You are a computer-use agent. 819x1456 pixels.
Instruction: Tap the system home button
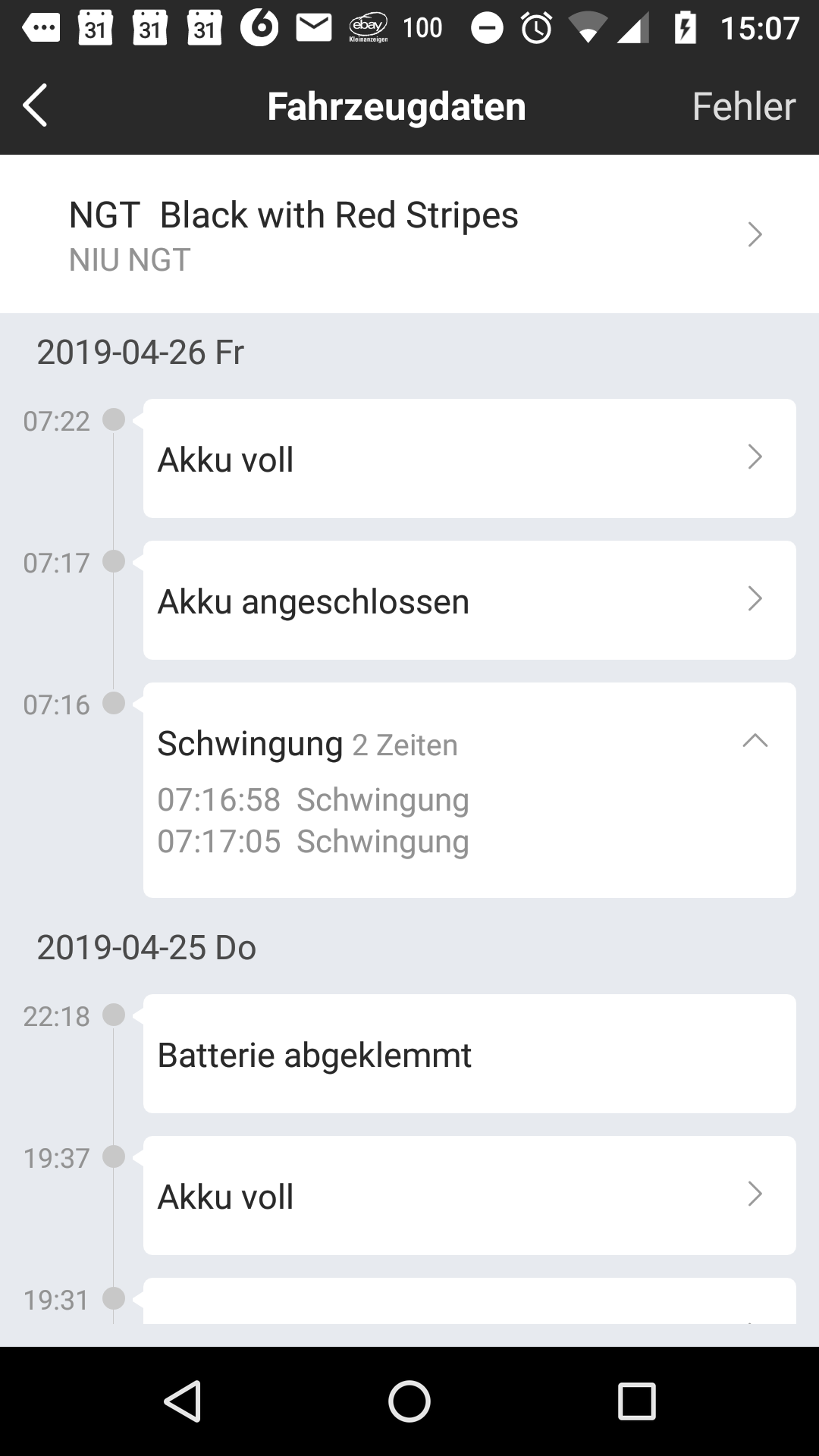click(x=409, y=1401)
